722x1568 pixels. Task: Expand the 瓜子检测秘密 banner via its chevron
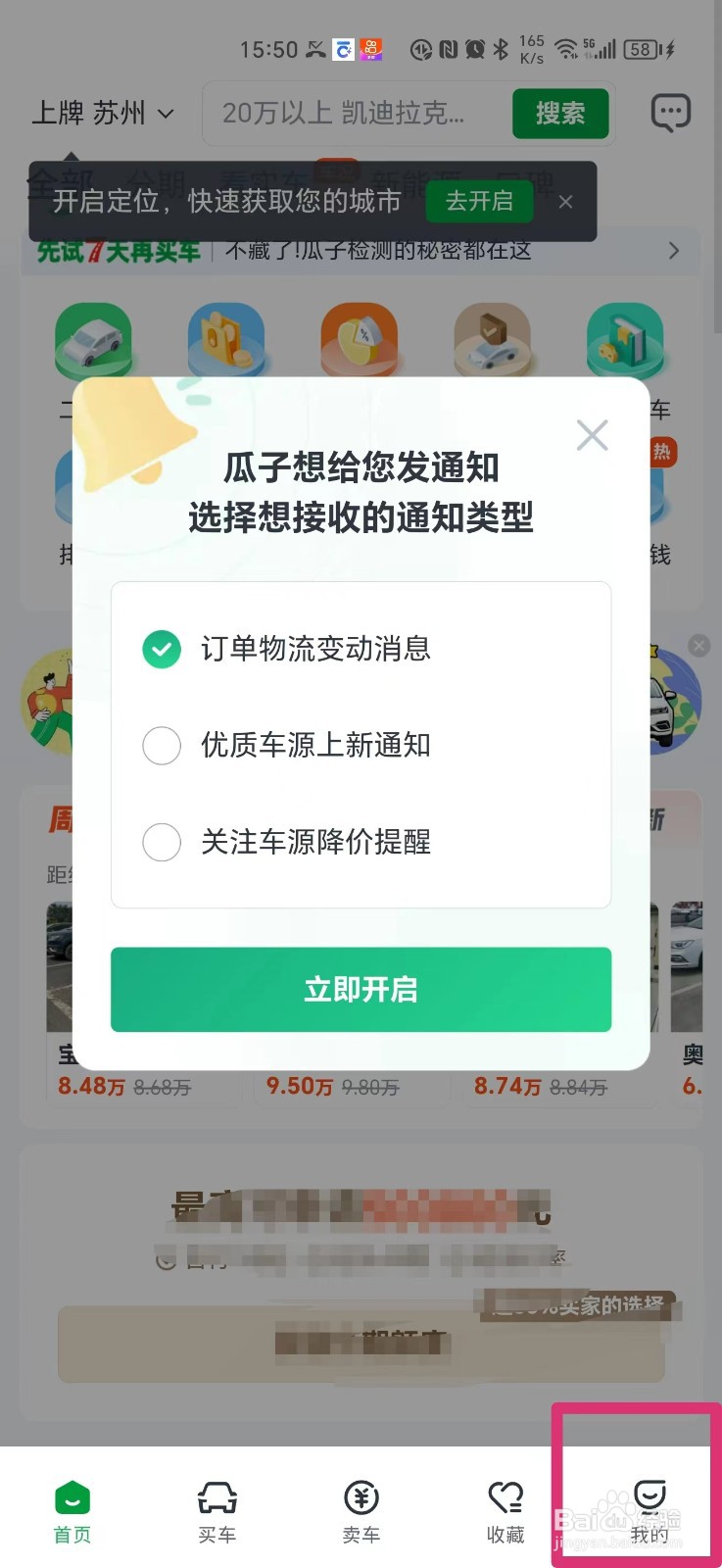(x=674, y=251)
